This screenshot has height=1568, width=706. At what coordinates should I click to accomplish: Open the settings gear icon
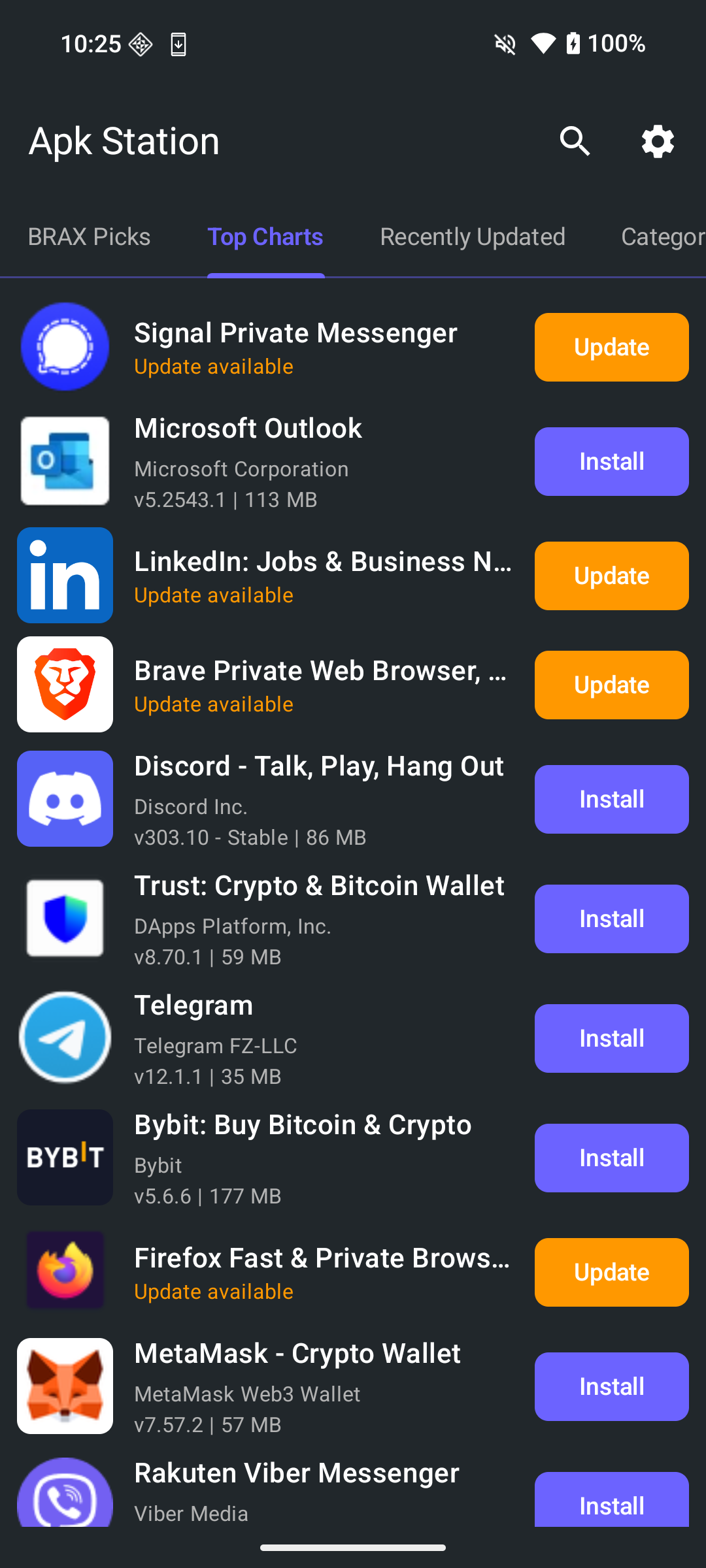(657, 141)
